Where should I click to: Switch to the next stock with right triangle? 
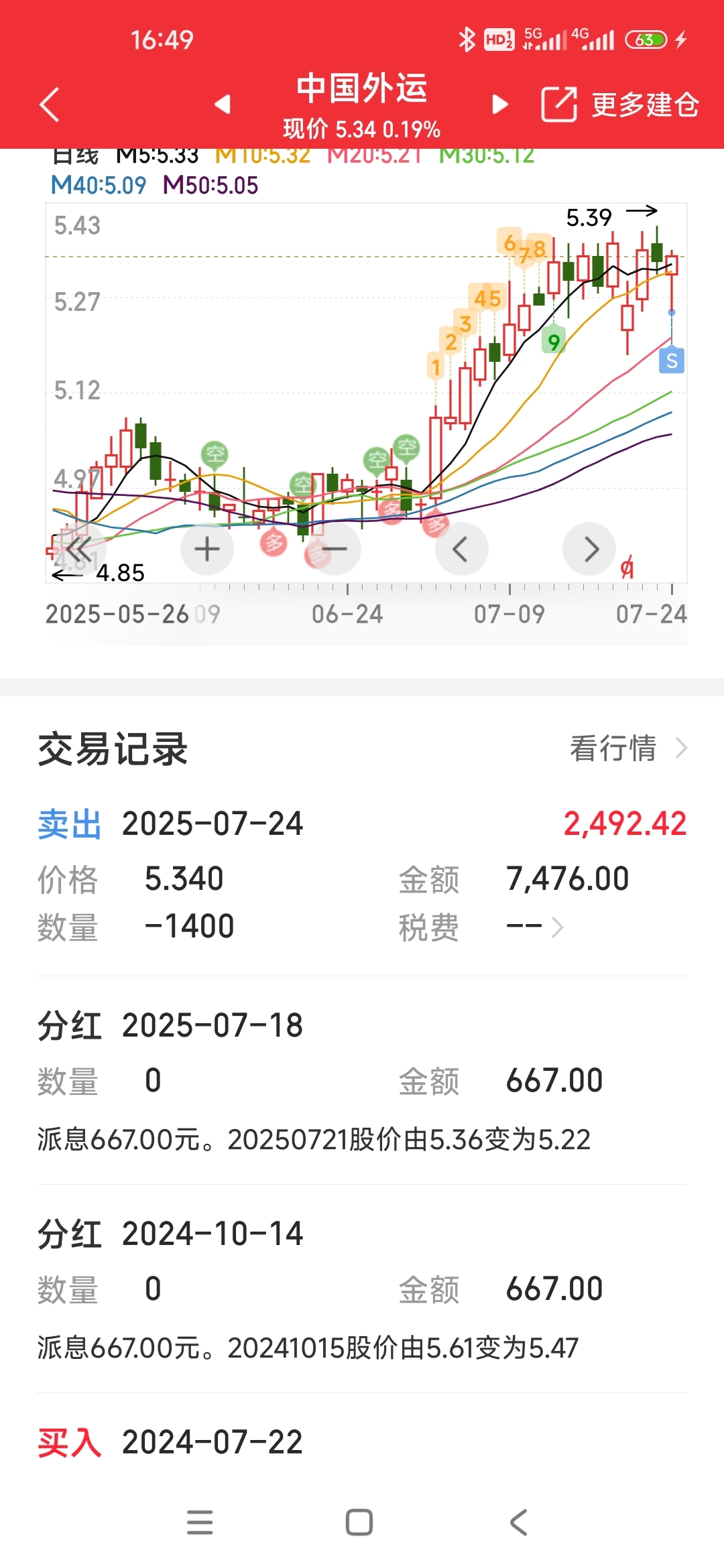point(500,105)
